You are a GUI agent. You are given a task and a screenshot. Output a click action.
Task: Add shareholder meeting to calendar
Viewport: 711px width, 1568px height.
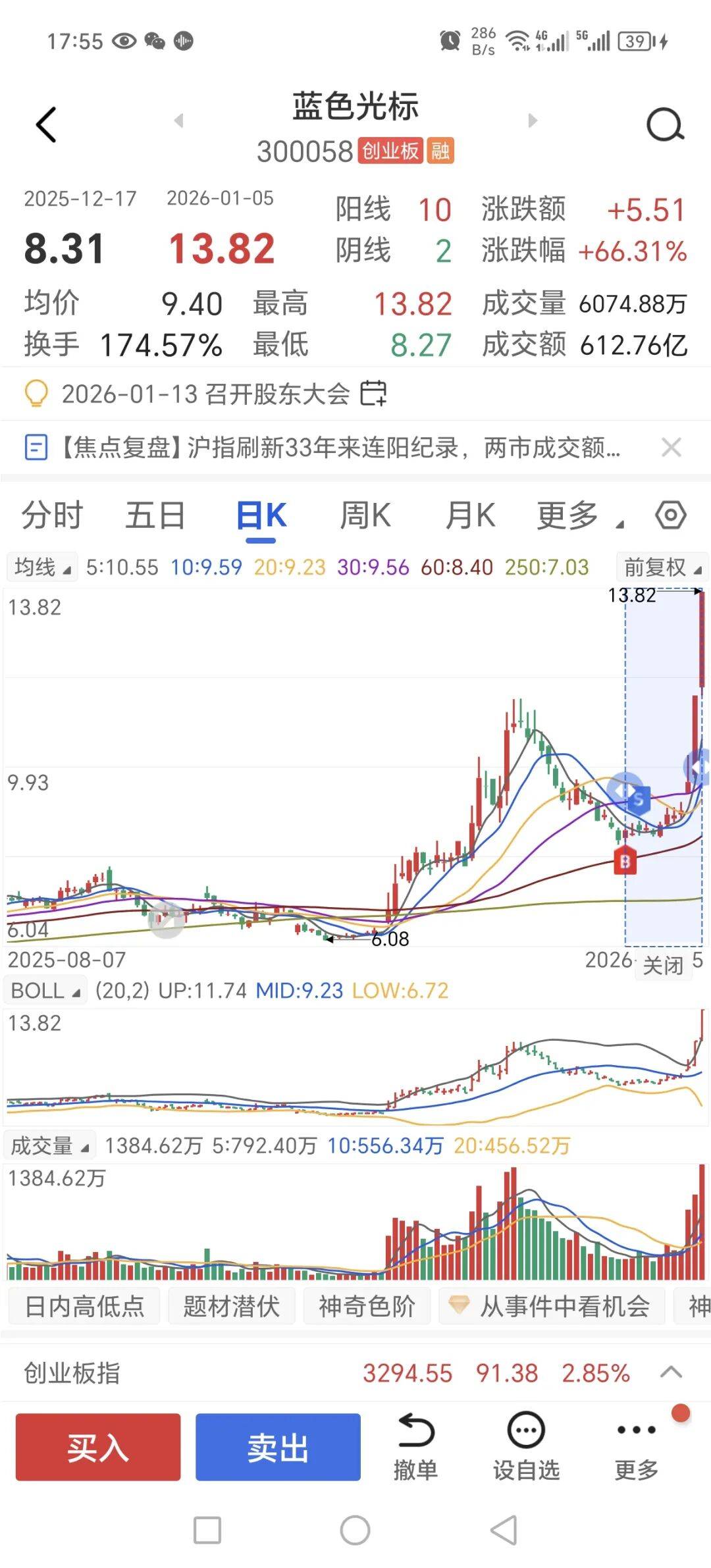pos(373,394)
